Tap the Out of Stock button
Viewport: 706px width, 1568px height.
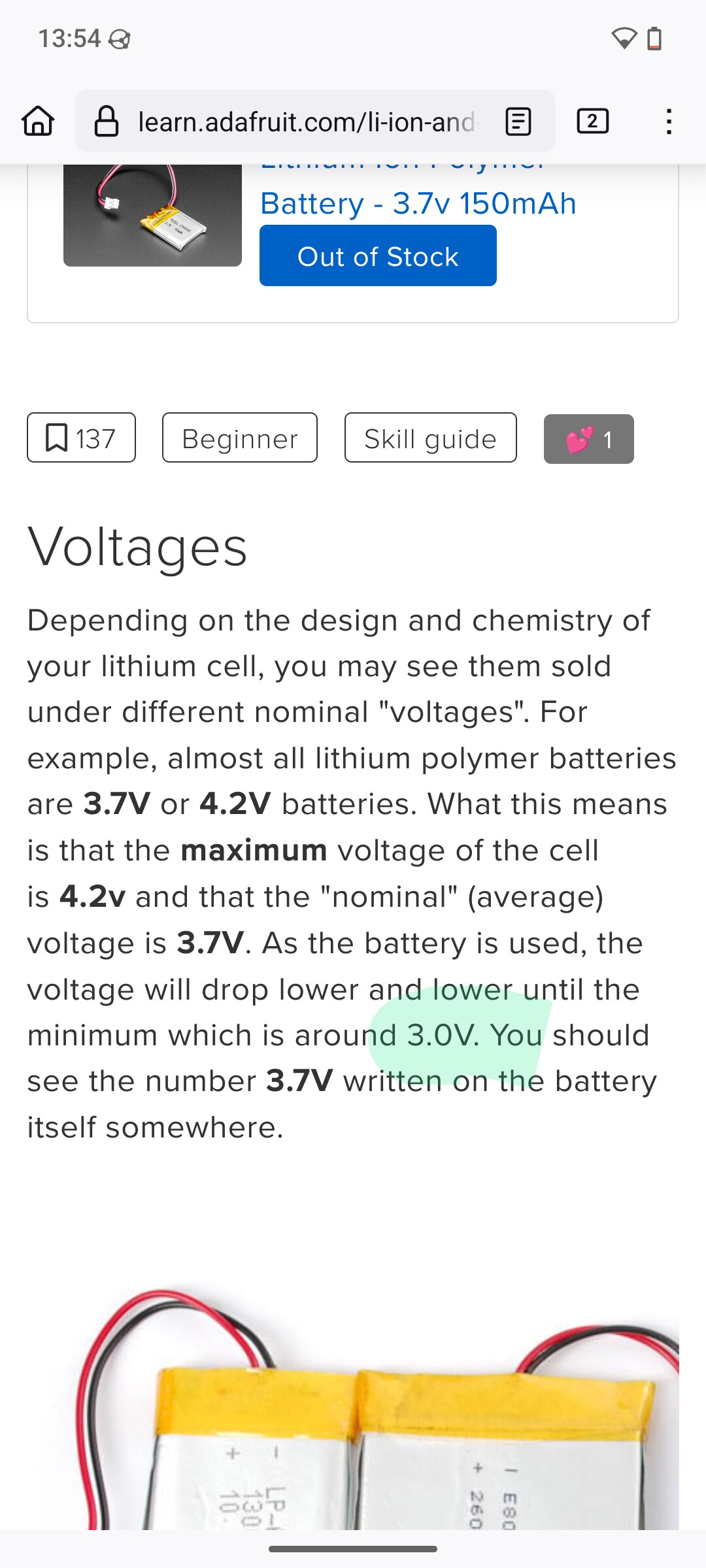378,256
